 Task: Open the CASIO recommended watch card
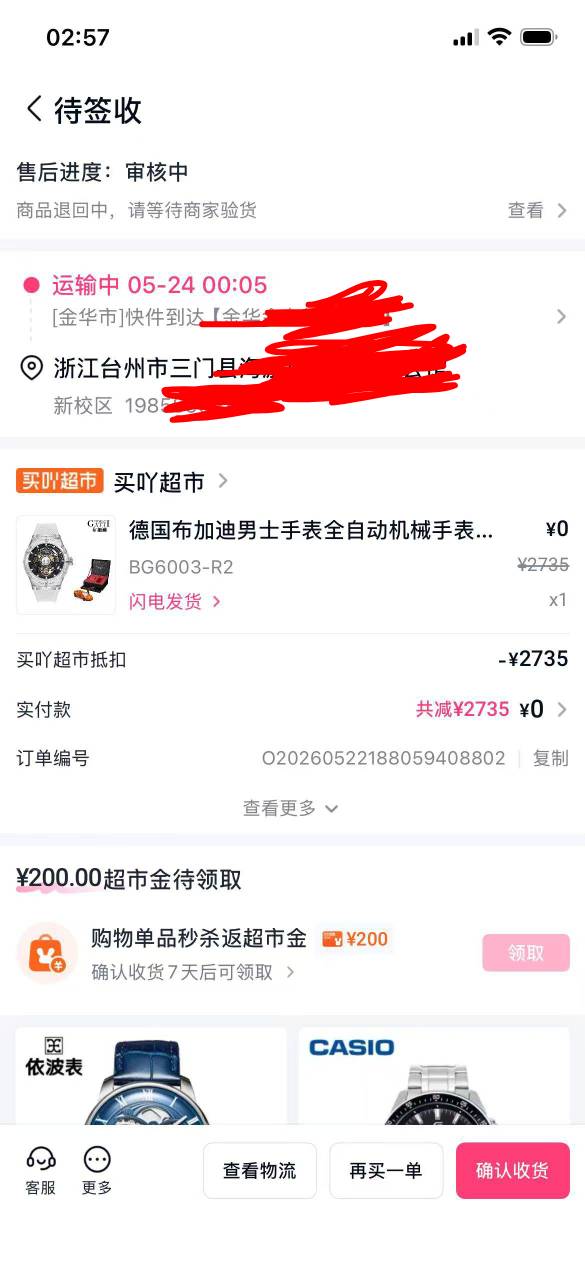coord(434,1076)
